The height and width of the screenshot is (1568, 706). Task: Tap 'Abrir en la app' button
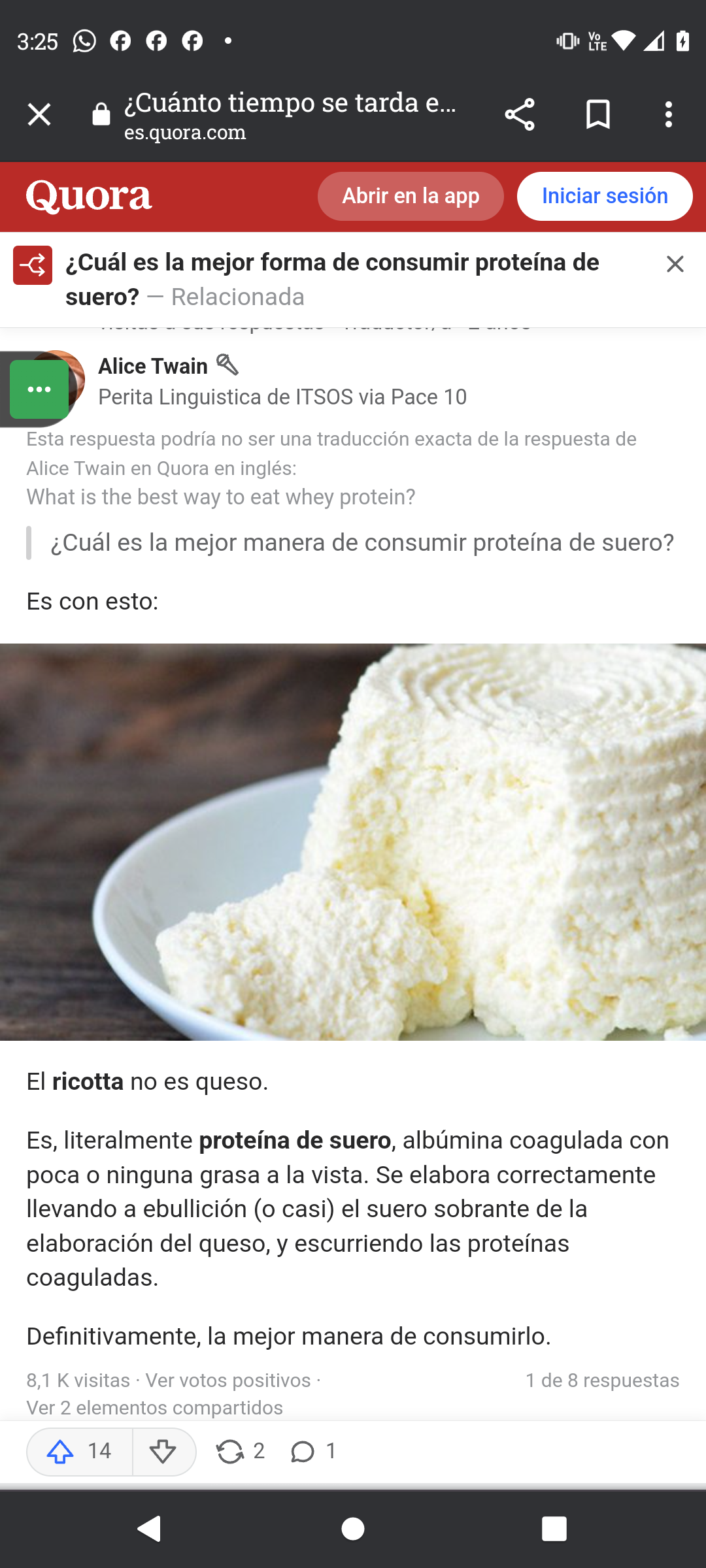coord(411,196)
